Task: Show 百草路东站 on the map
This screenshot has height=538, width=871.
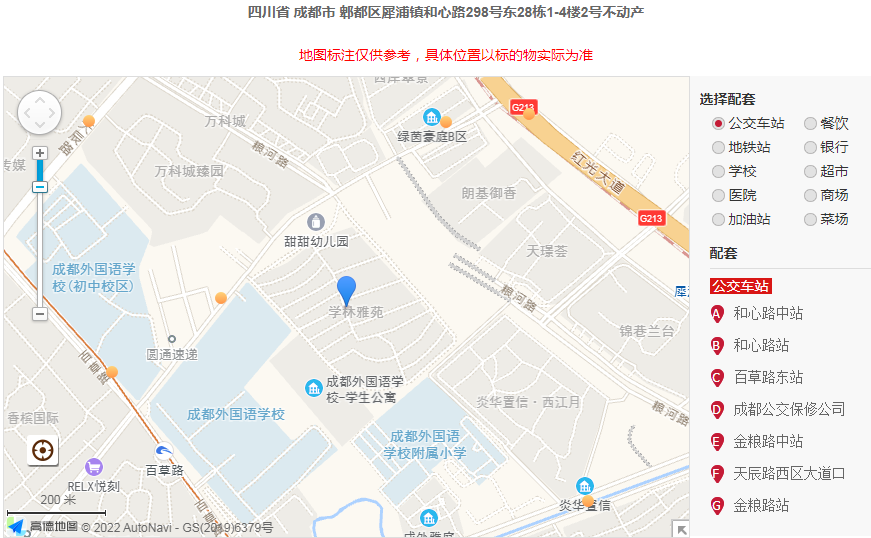Action: tap(767, 378)
